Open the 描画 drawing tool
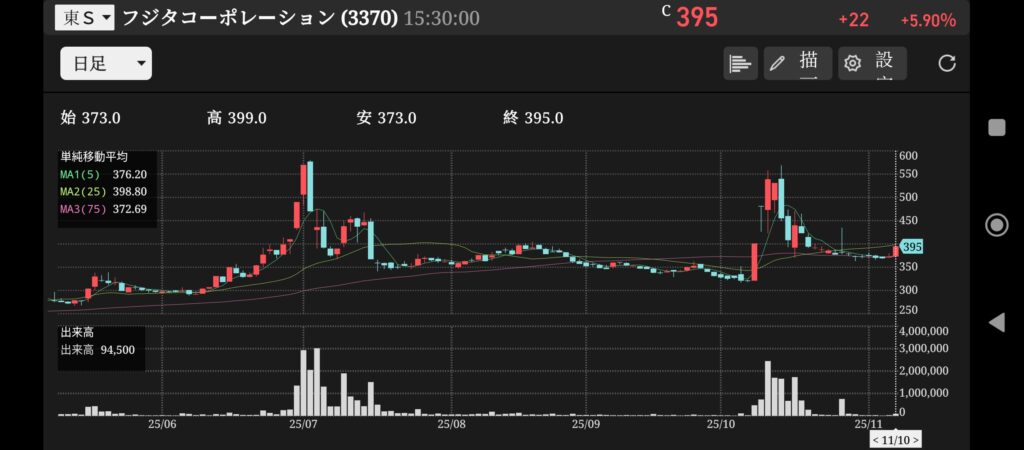This screenshot has width=1024, height=450. tap(797, 64)
